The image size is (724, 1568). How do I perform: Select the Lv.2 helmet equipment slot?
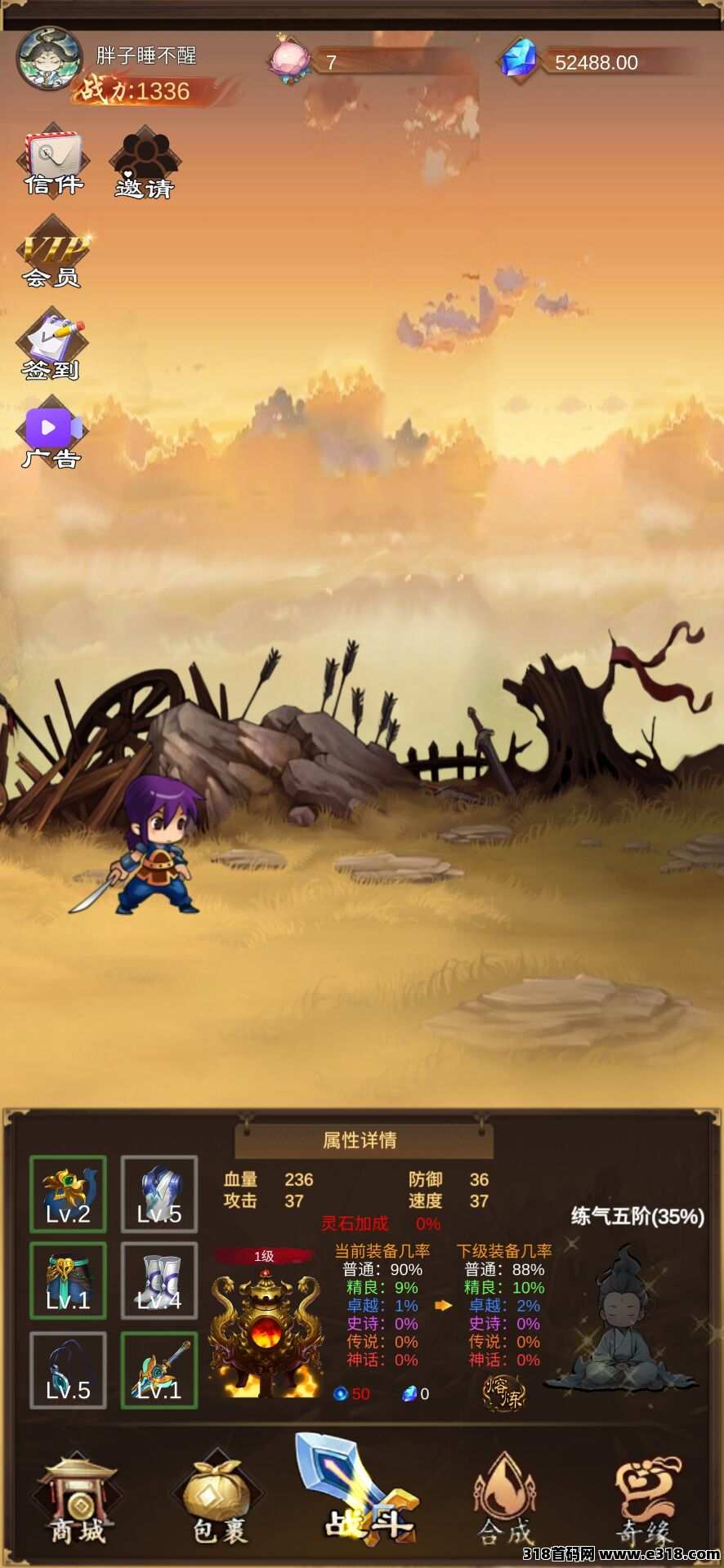68,1194
